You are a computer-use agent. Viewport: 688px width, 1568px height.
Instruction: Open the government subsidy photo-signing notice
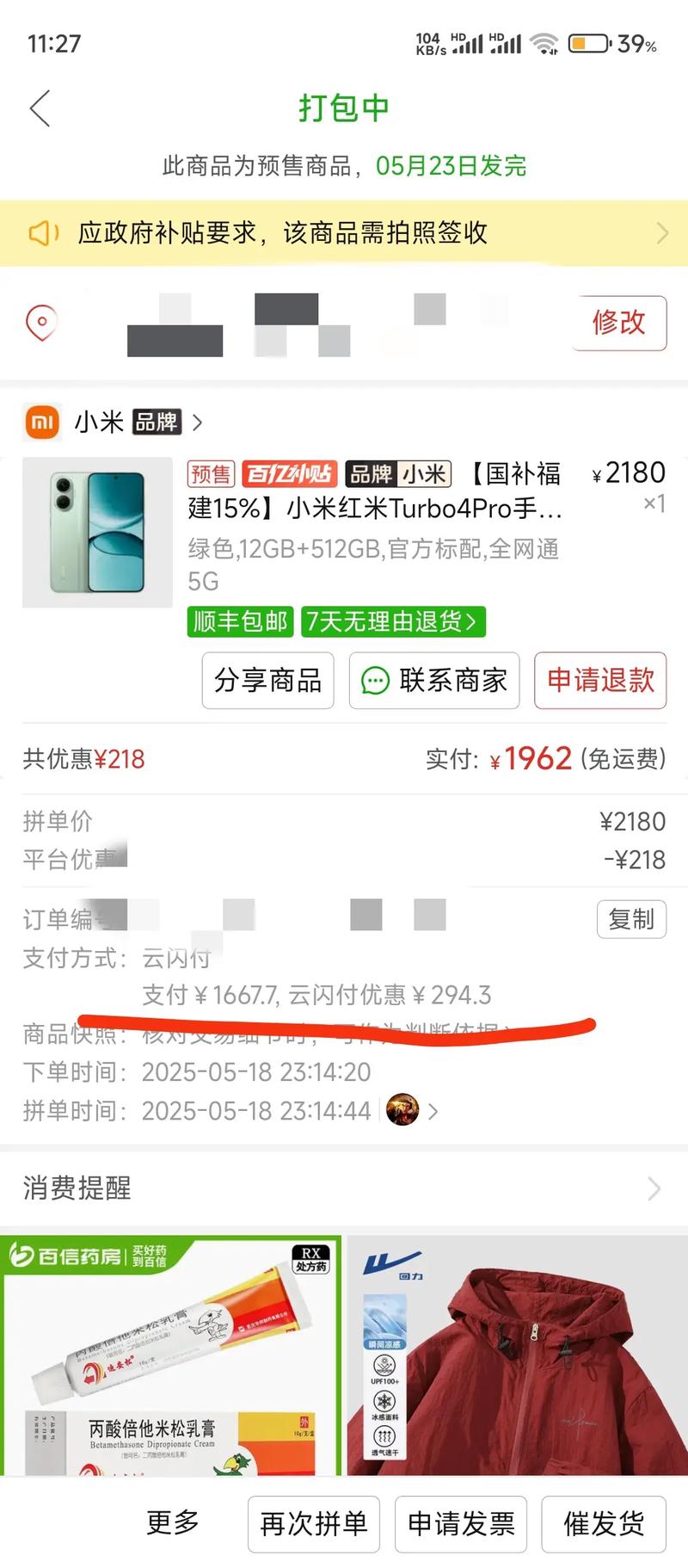point(344,233)
